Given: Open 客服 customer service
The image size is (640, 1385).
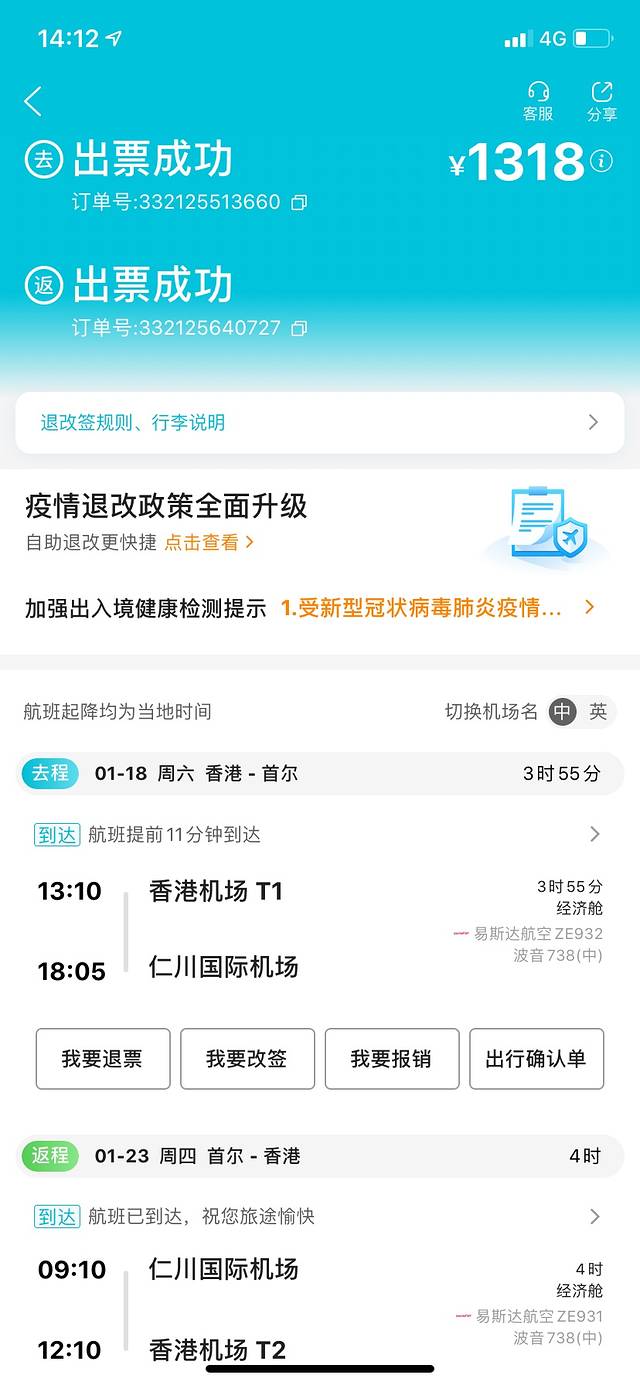Looking at the screenshot, I should pos(538,101).
